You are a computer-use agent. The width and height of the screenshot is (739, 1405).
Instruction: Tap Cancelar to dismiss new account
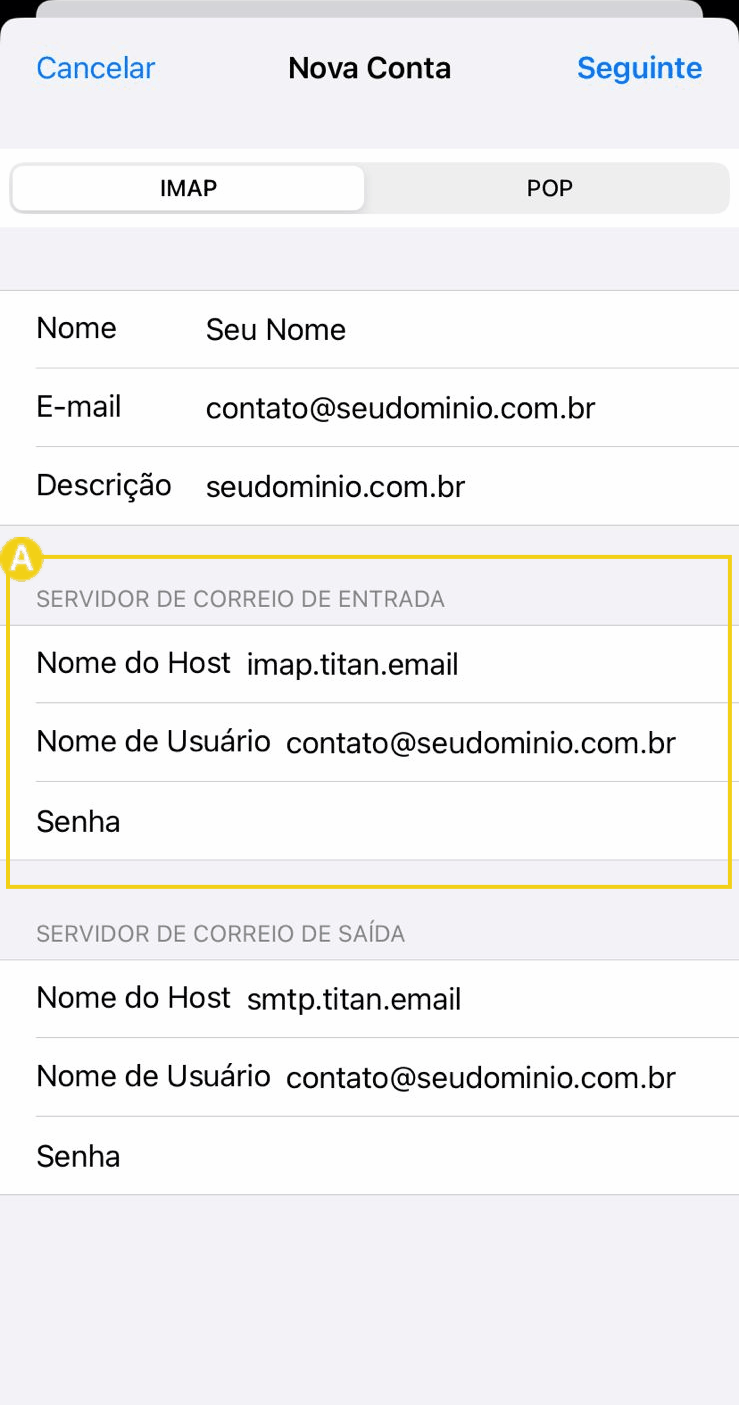pyautogui.click(x=96, y=68)
